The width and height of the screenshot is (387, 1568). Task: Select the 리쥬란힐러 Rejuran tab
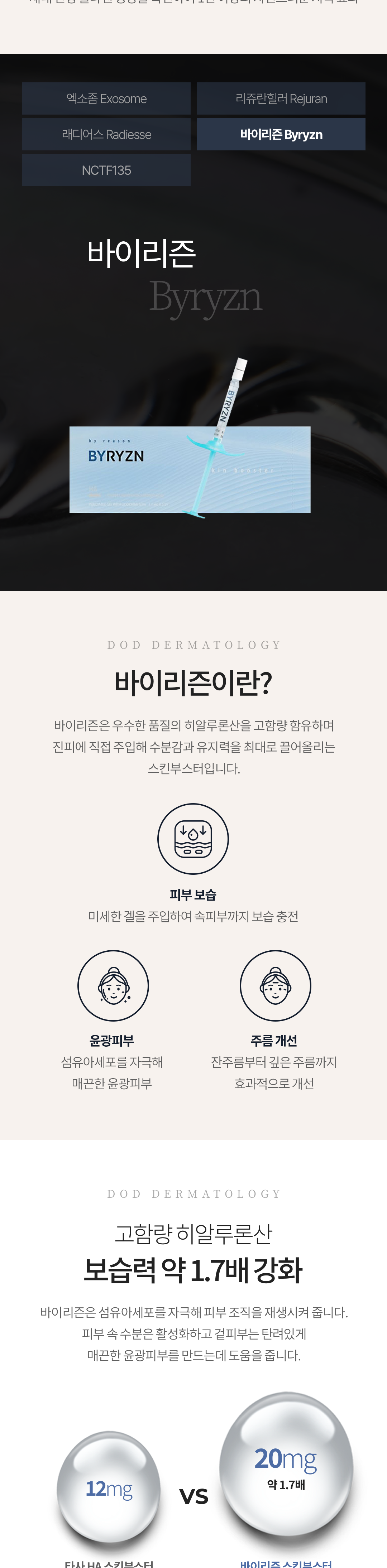(x=281, y=98)
